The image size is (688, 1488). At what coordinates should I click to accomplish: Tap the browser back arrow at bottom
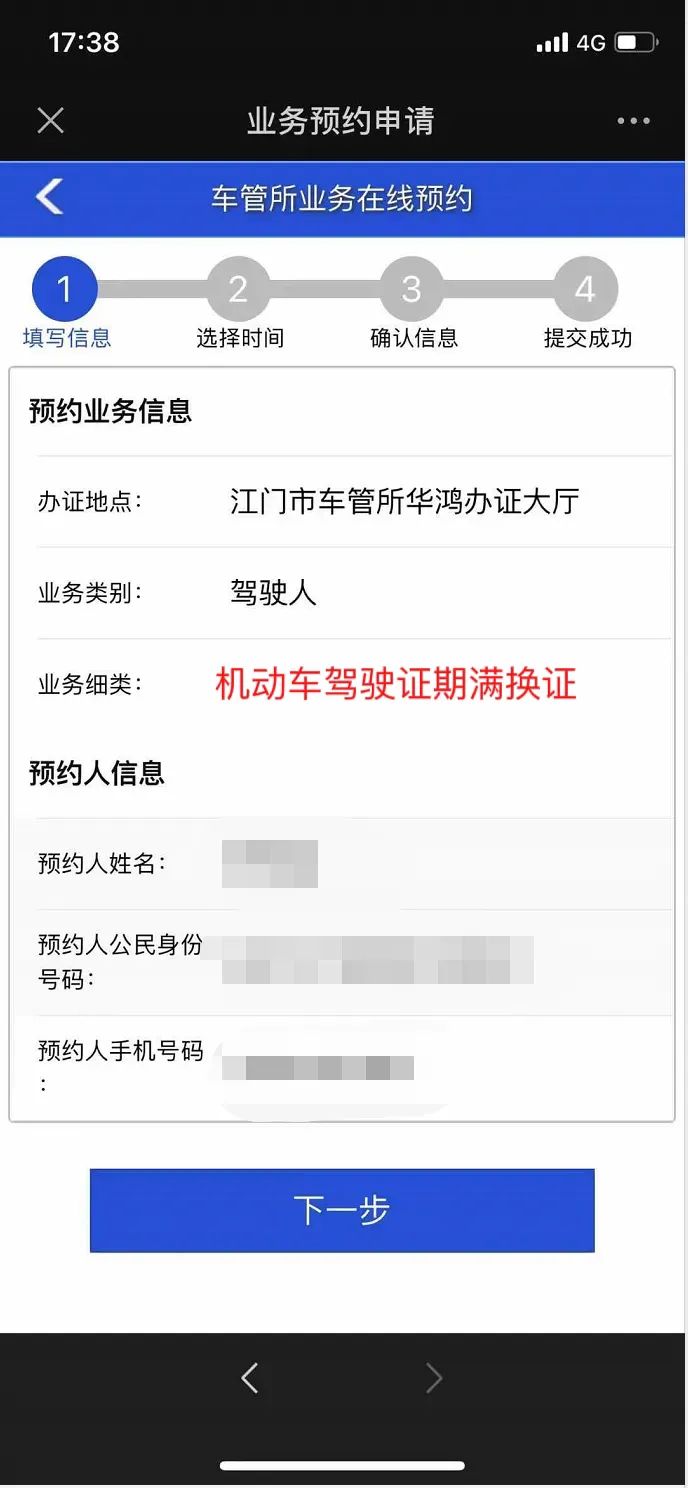pos(250,1378)
